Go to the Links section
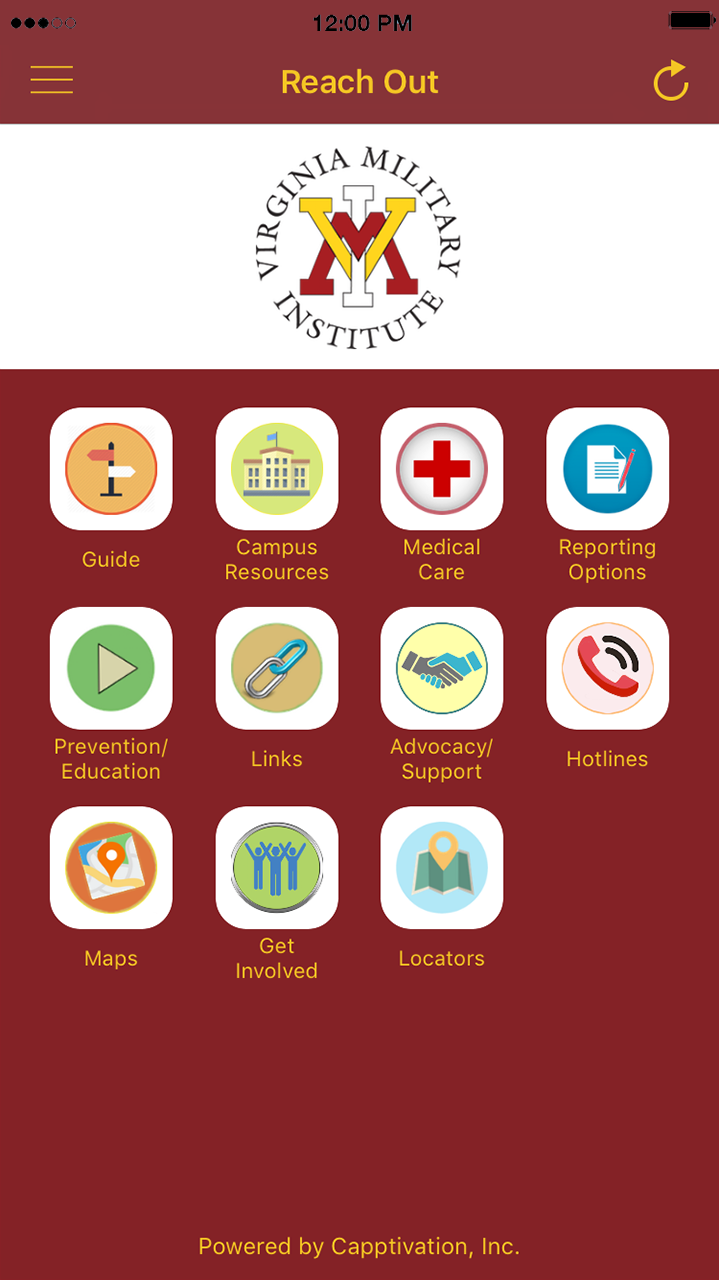Screen dimensions: 719x1280 [x=277, y=668]
